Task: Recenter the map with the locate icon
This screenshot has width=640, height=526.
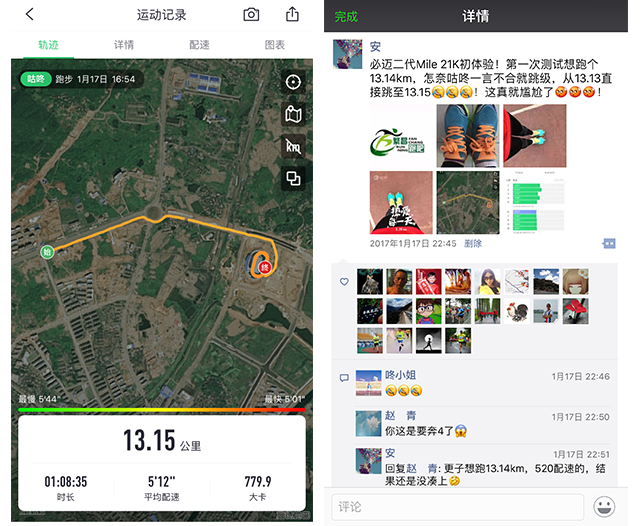Action: [293, 82]
